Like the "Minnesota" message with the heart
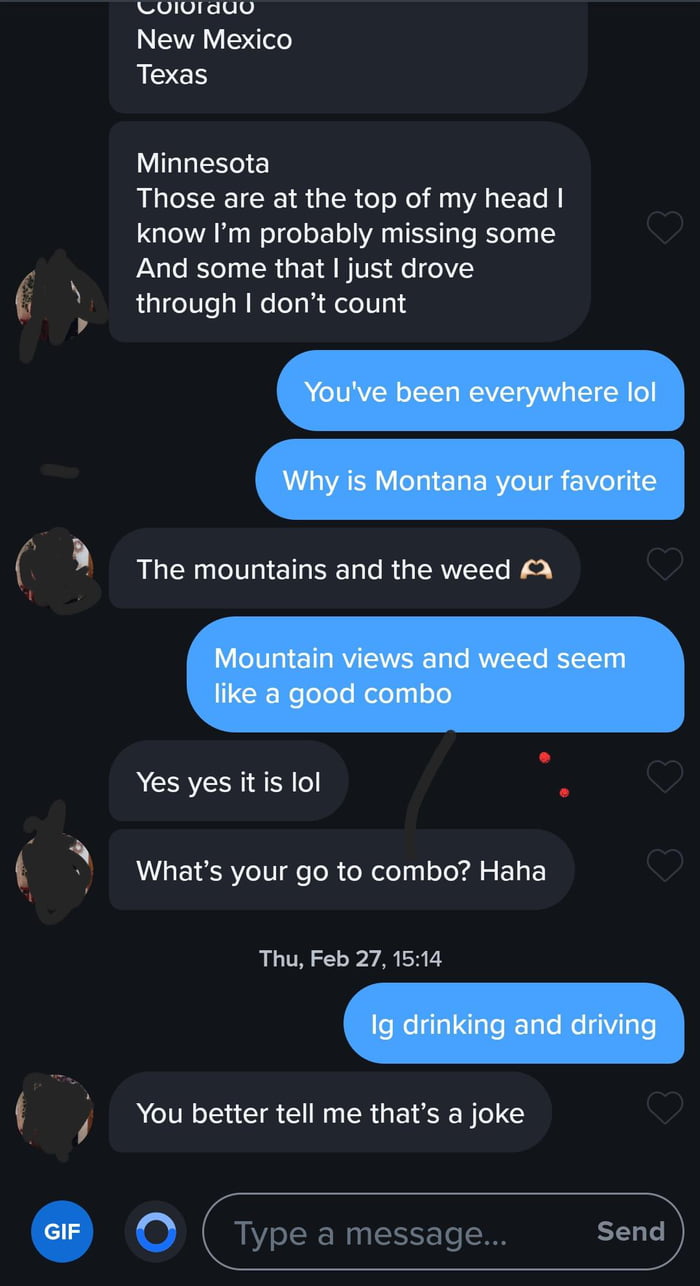The height and width of the screenshot is (1286, 700). click(x=664, y=227)
